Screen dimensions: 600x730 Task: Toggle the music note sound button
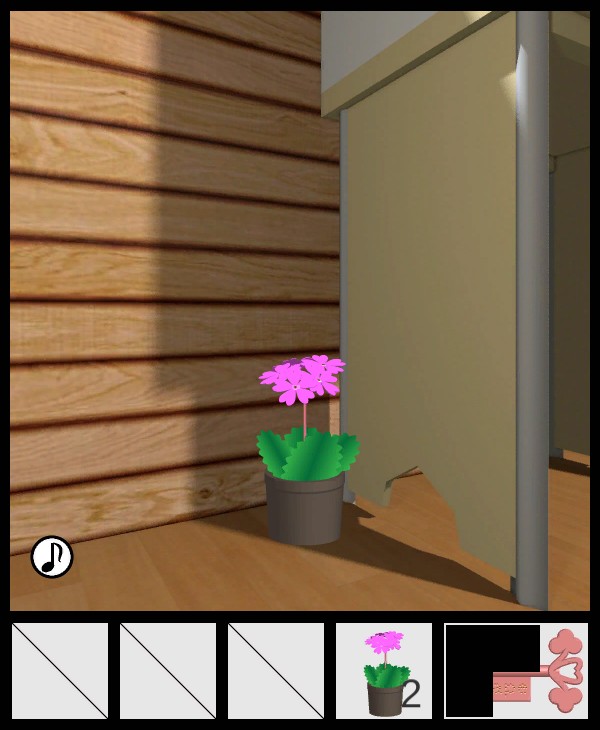click(x=52, y=557)
